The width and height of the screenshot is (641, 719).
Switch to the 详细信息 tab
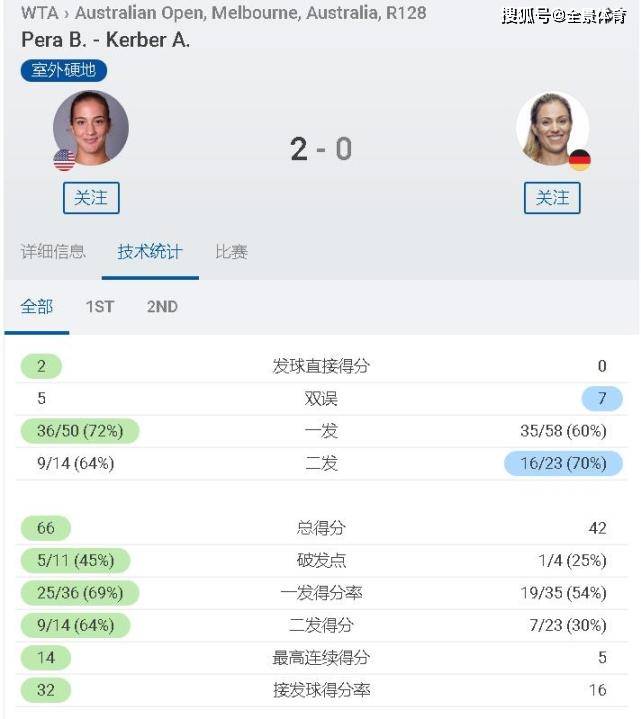[x=53, y=252]
